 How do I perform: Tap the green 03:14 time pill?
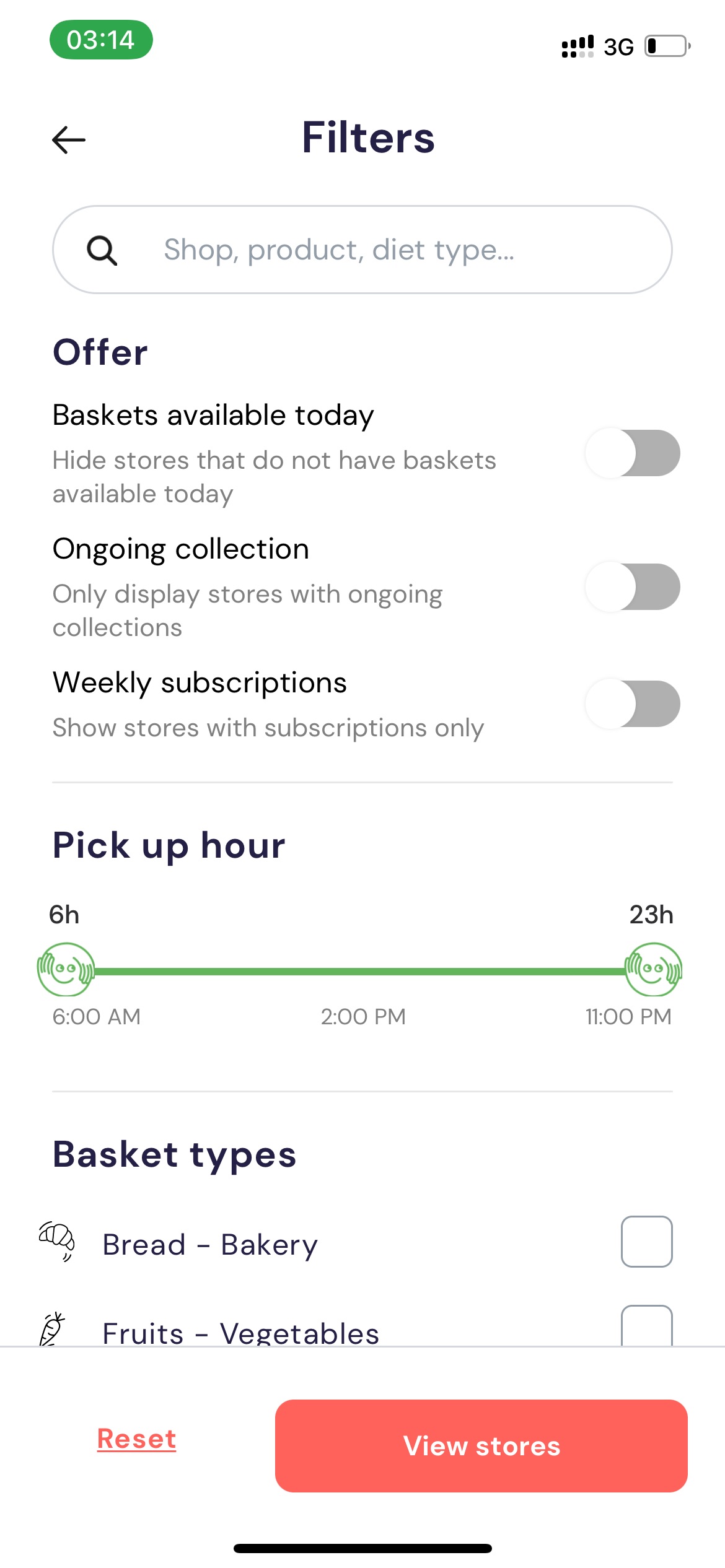click(102, 40)
